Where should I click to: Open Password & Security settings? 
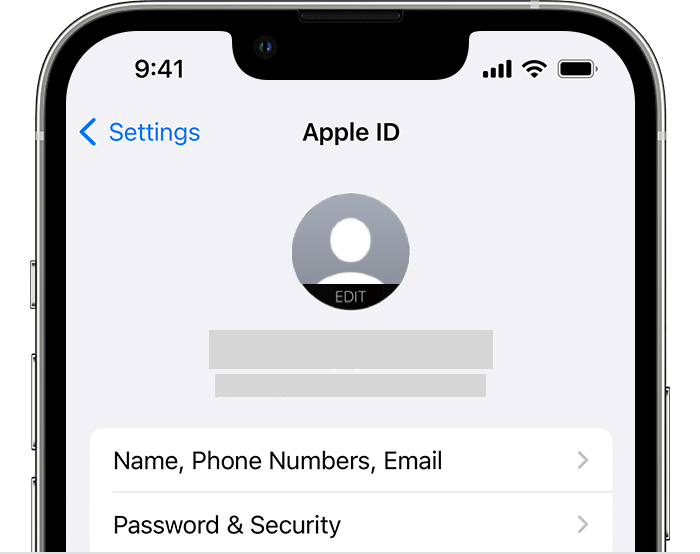tap(350, 525)
